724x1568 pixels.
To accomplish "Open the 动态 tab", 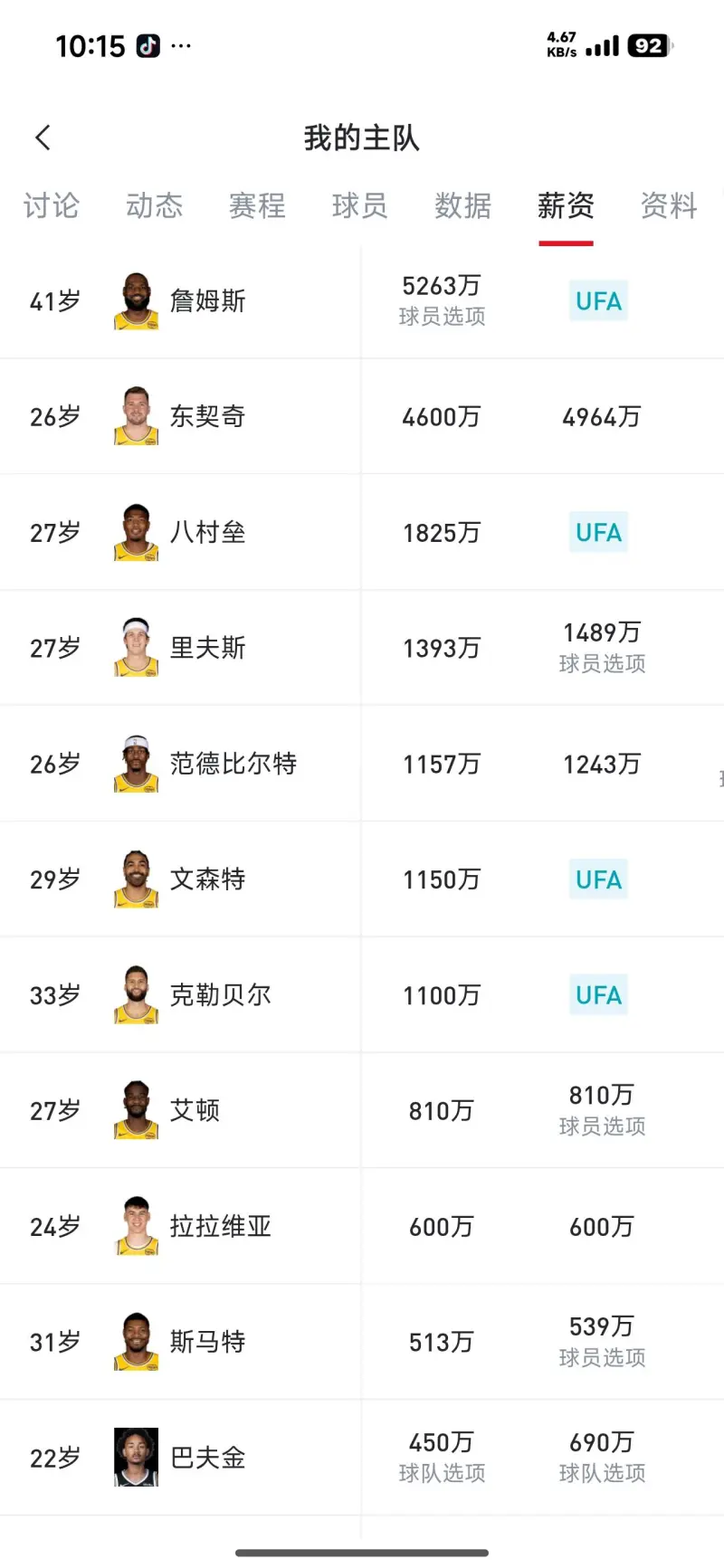I will (x=154, y=206).
